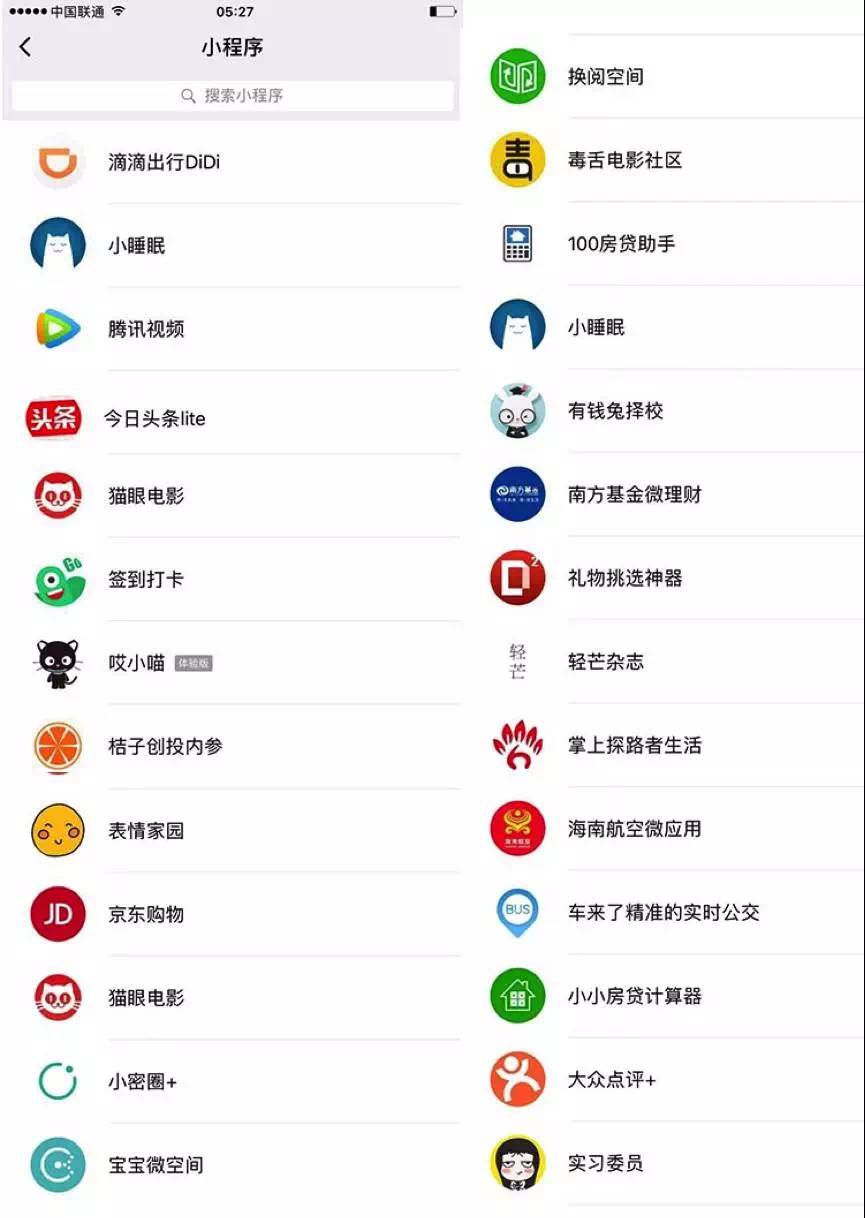Viewport: 865px width, 1218px height.
Task: Open 京东购物 mini program
Action: [x=232, y=914]
